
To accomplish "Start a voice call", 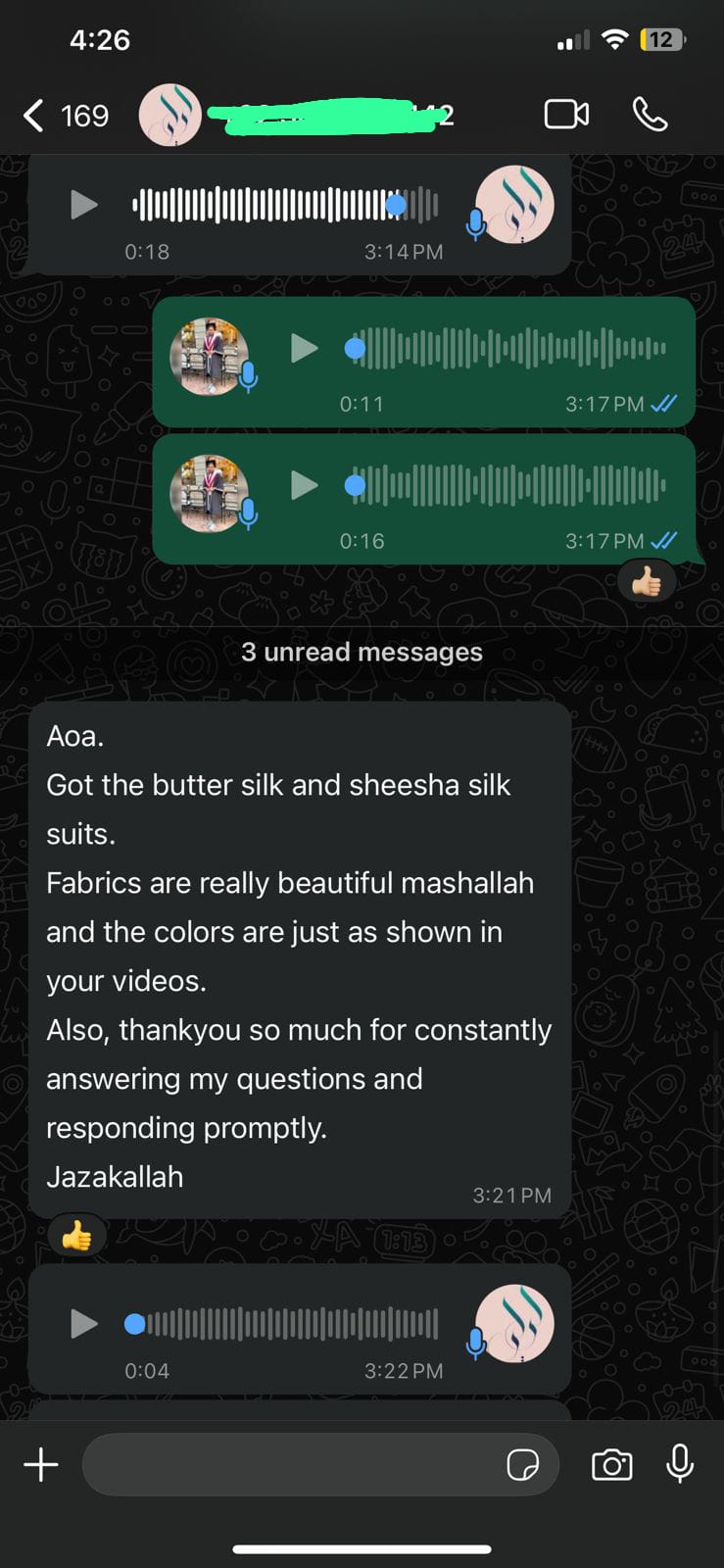I will coord(650,115).
